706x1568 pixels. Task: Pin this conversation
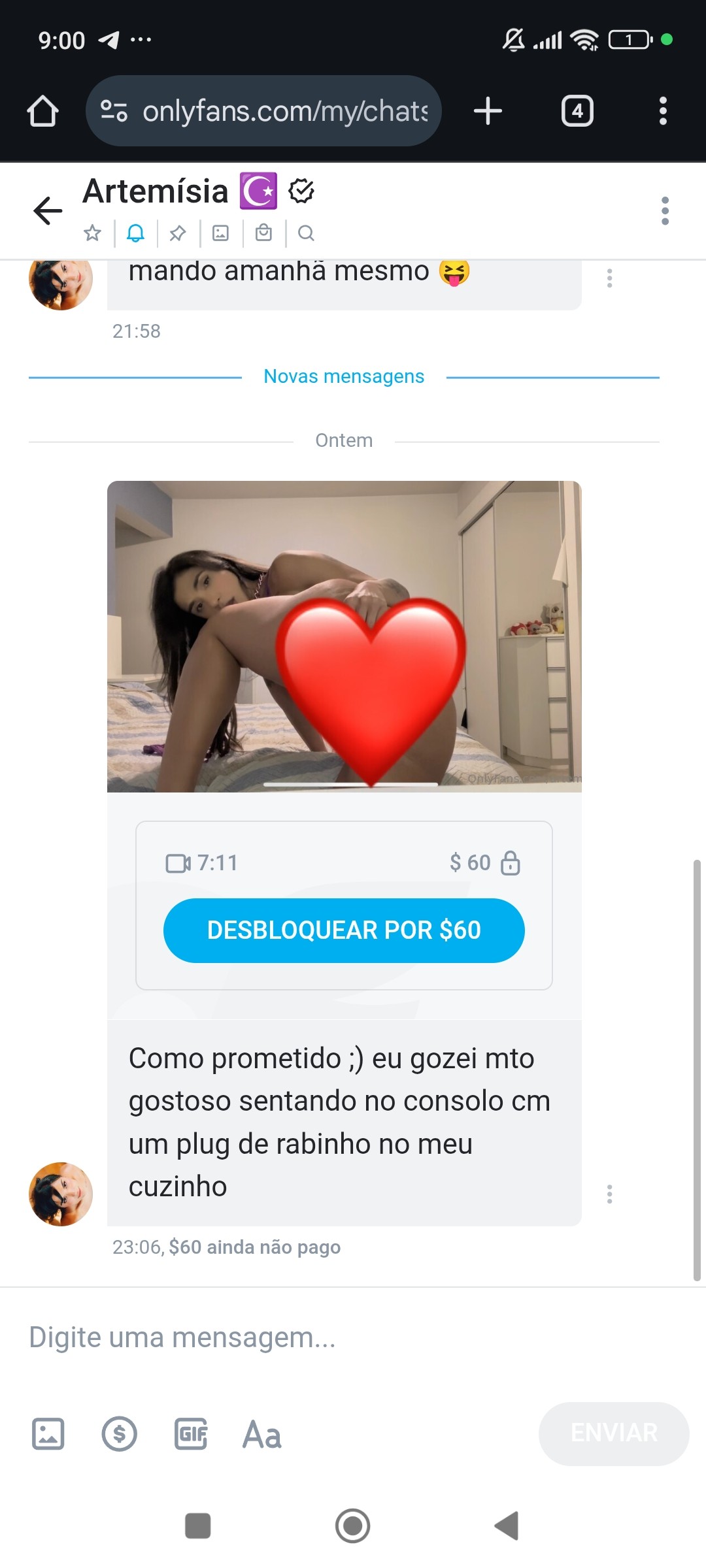pyautogui.click(x=178, y=233)
